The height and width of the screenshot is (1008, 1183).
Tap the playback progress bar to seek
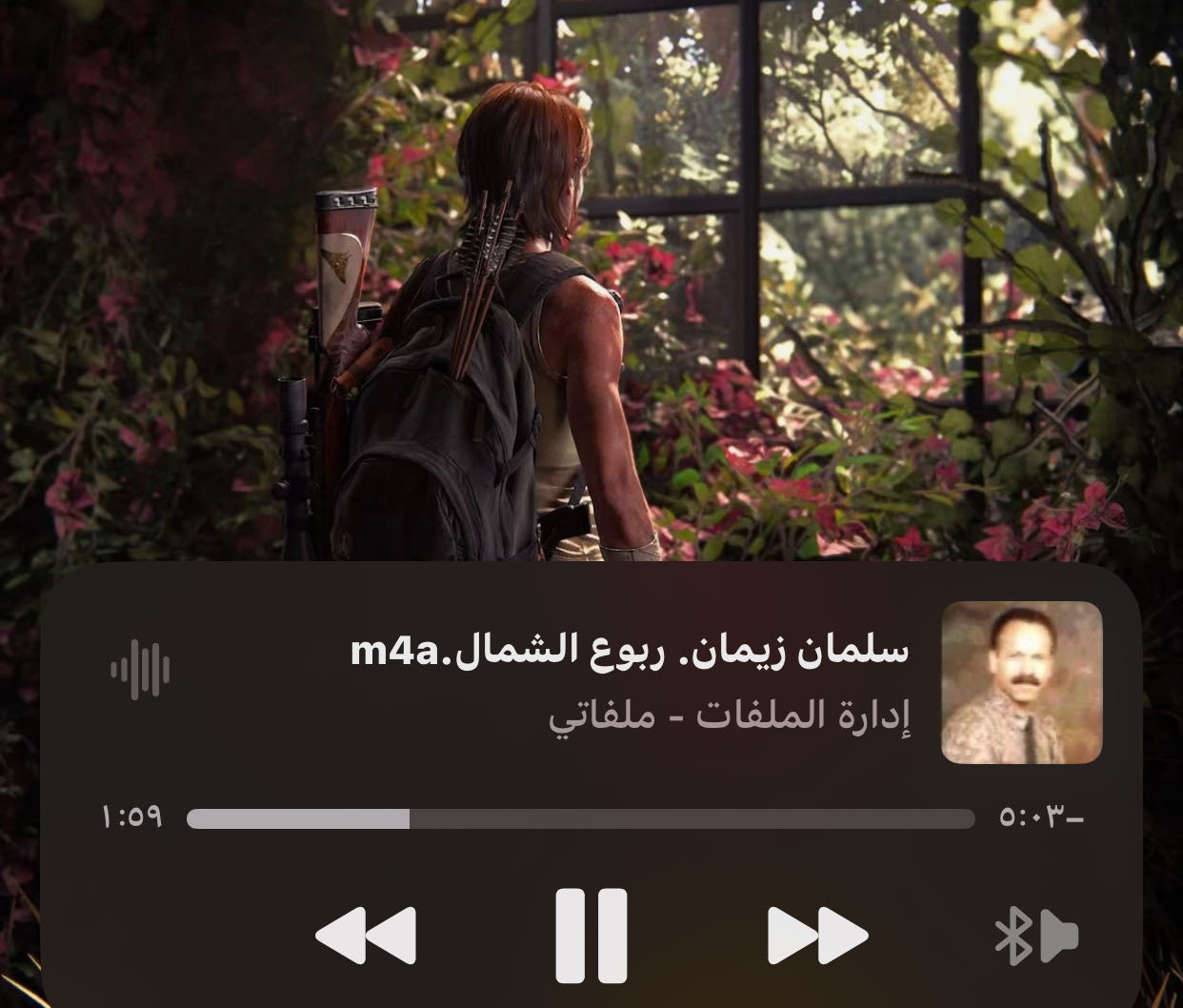pos(580,818)
